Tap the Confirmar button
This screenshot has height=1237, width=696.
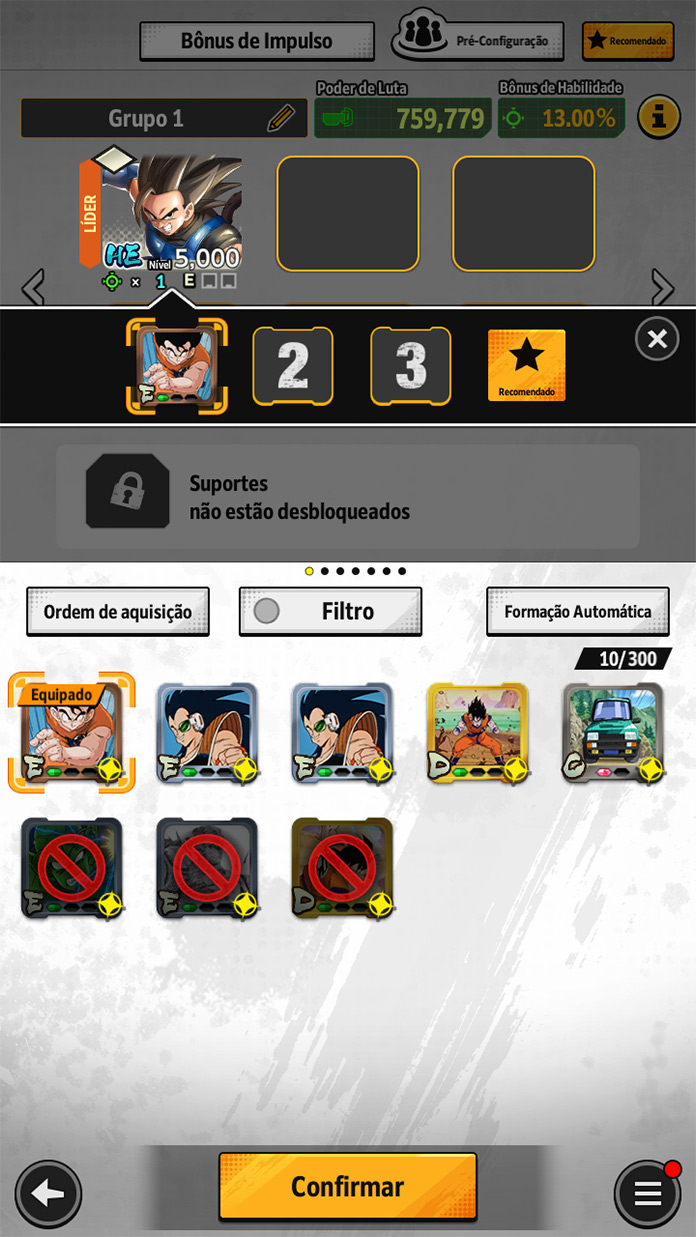pyautogui.click(x=347, y=1186)
